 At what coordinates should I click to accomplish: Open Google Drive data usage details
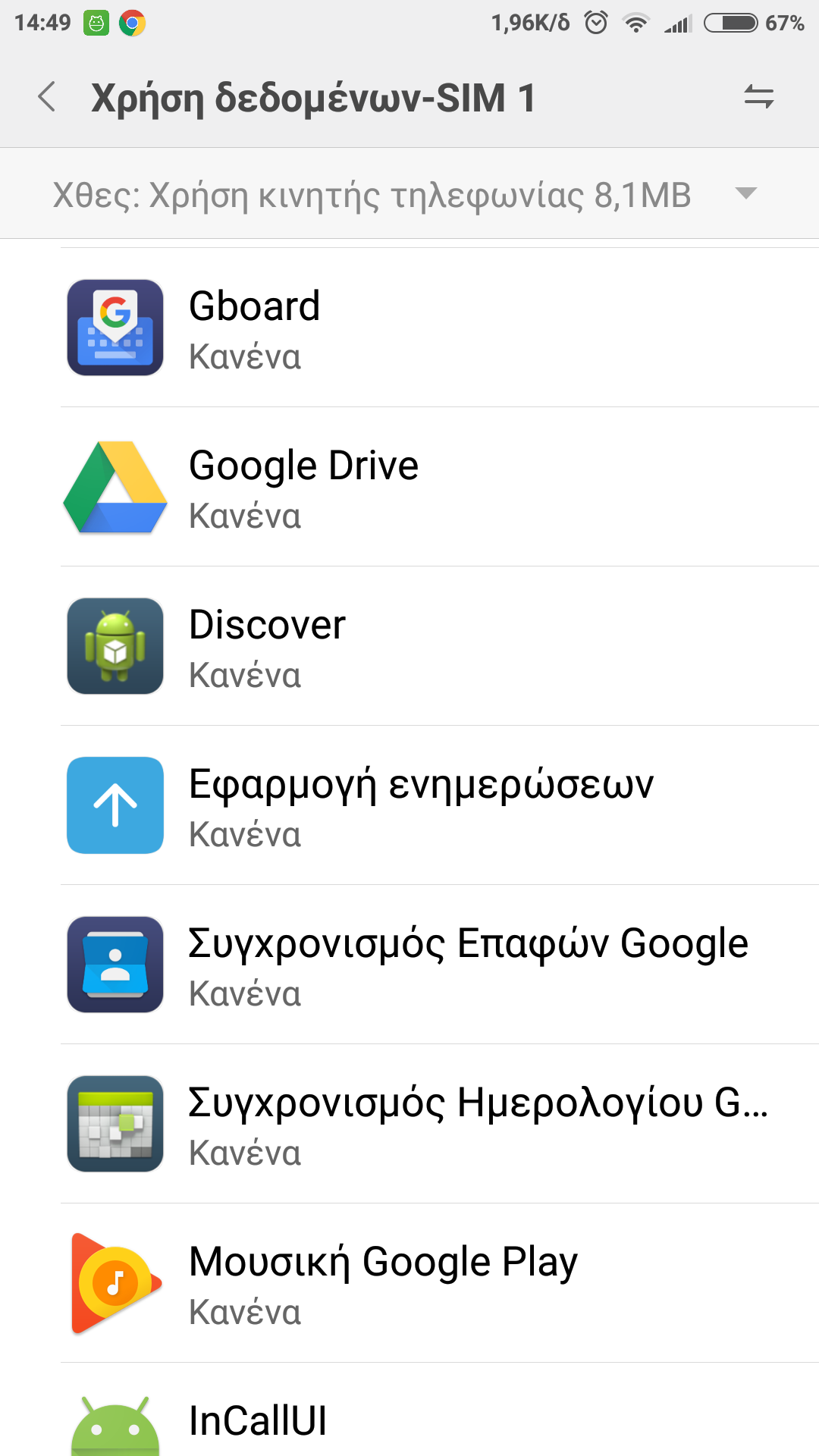tap(409, 487)
